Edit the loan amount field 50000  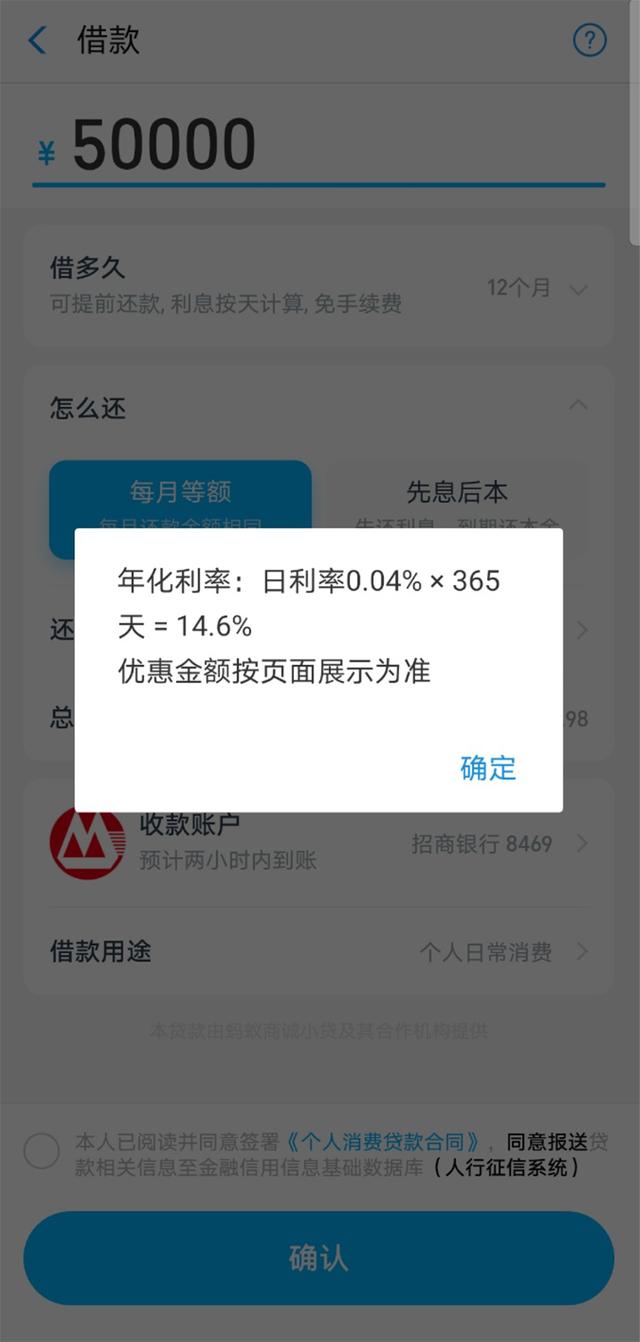click(320, 146)
